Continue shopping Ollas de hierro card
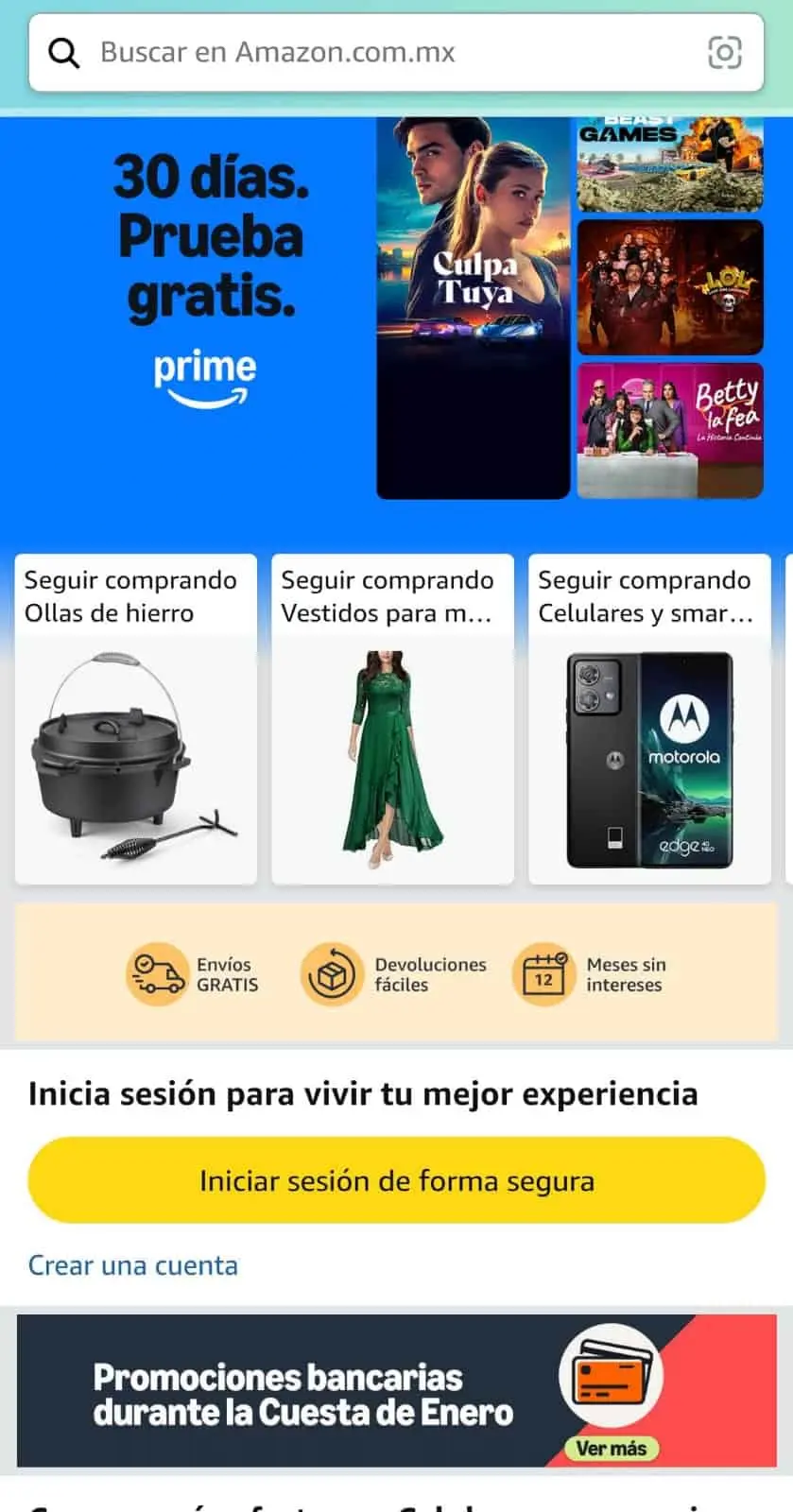 [136, 720]
